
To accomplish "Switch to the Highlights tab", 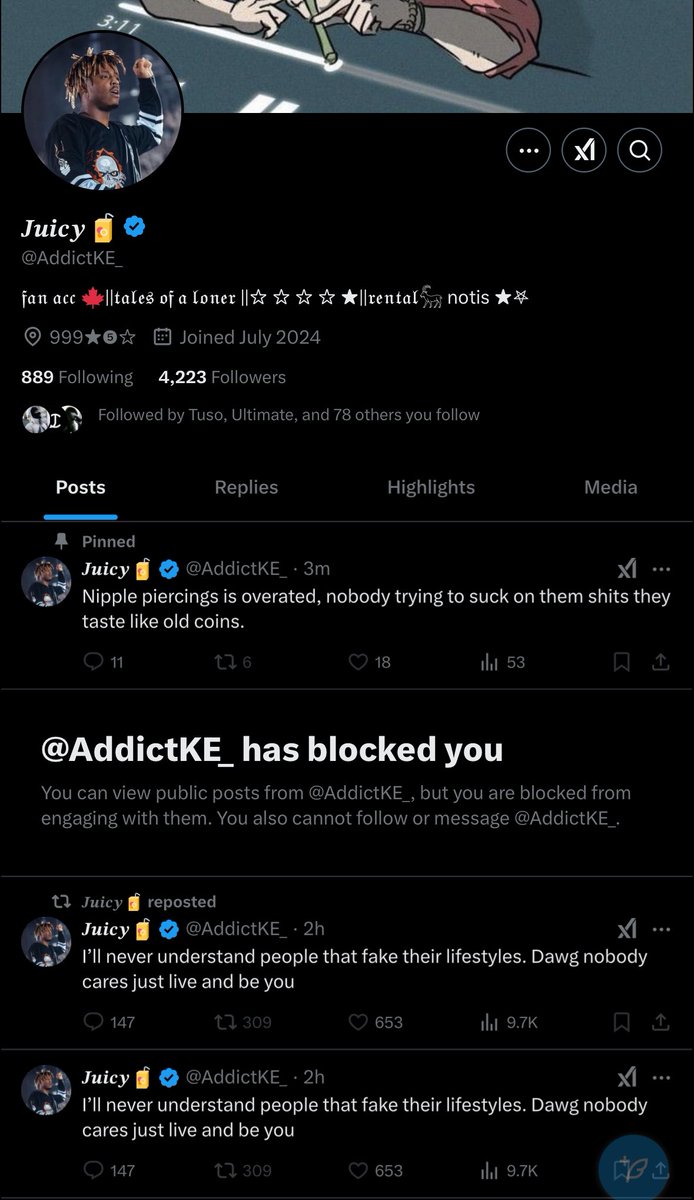I will point(431,487).
